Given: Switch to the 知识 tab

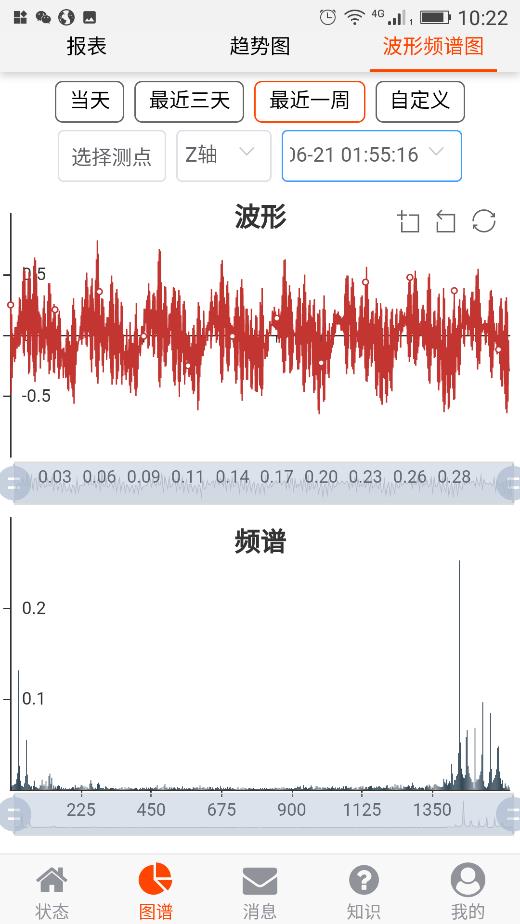Looking at the screenshot, I should click(x=363, y=890).
